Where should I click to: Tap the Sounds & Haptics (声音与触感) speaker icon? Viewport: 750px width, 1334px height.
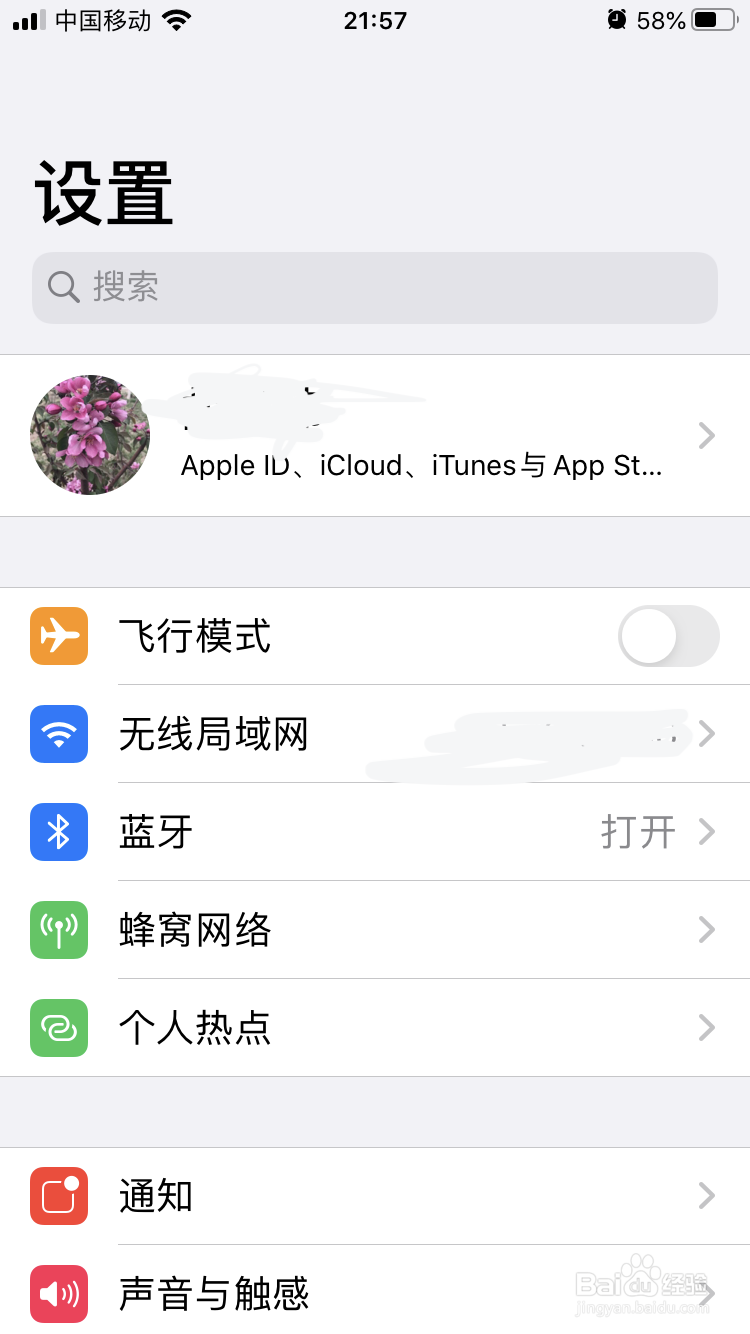(57, 1294)
